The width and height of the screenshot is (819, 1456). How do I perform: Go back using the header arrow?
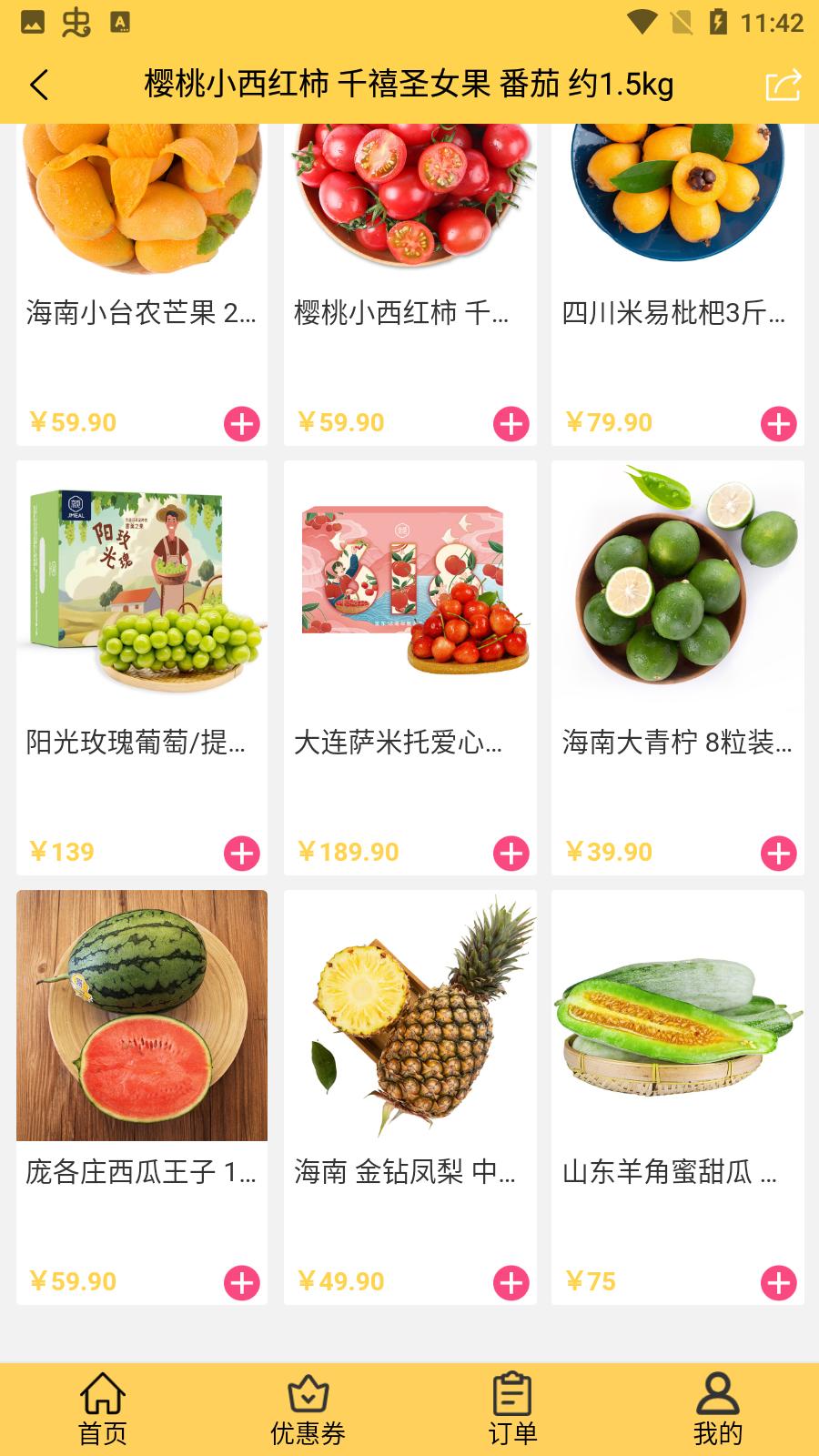coord(39,85)
